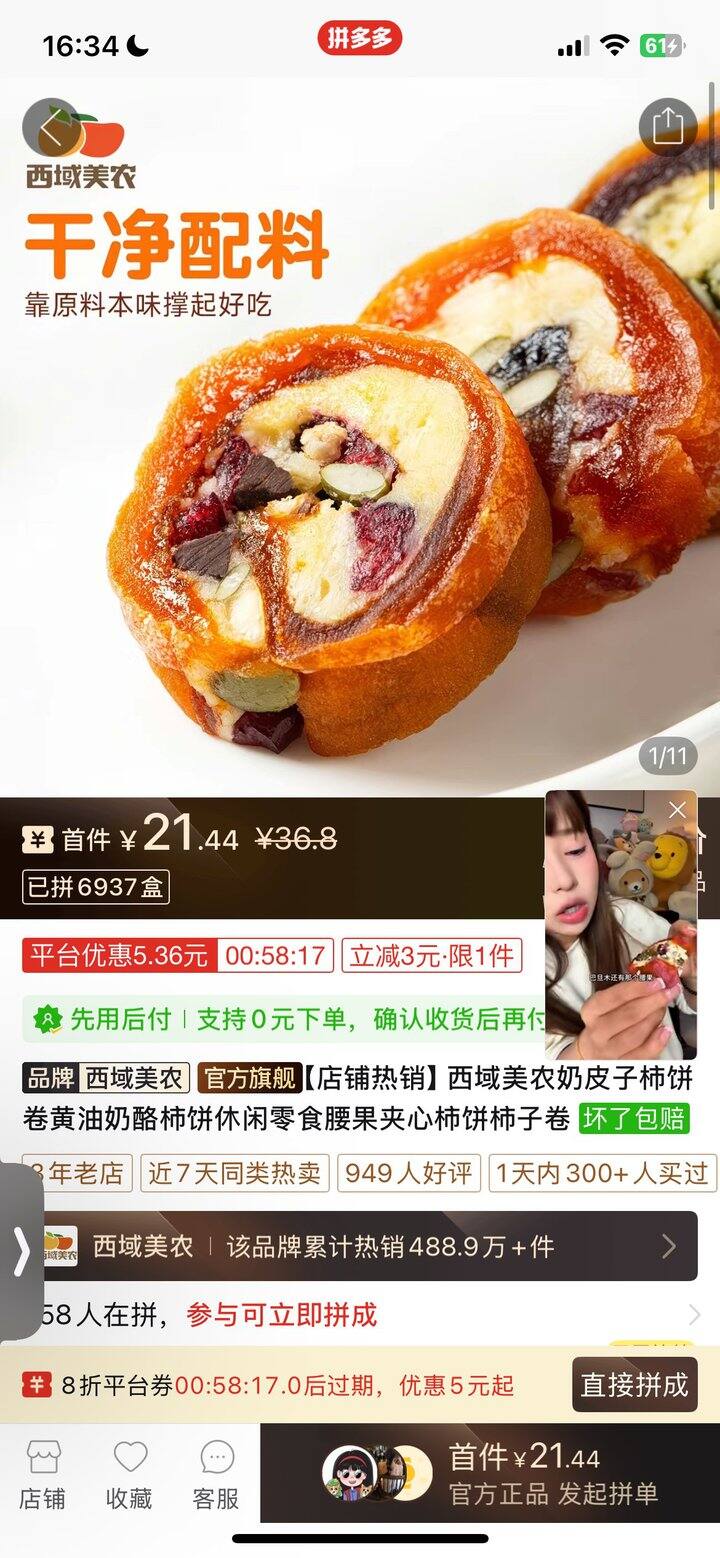
Task: Open the floating product video
Action: click(620, 940)
